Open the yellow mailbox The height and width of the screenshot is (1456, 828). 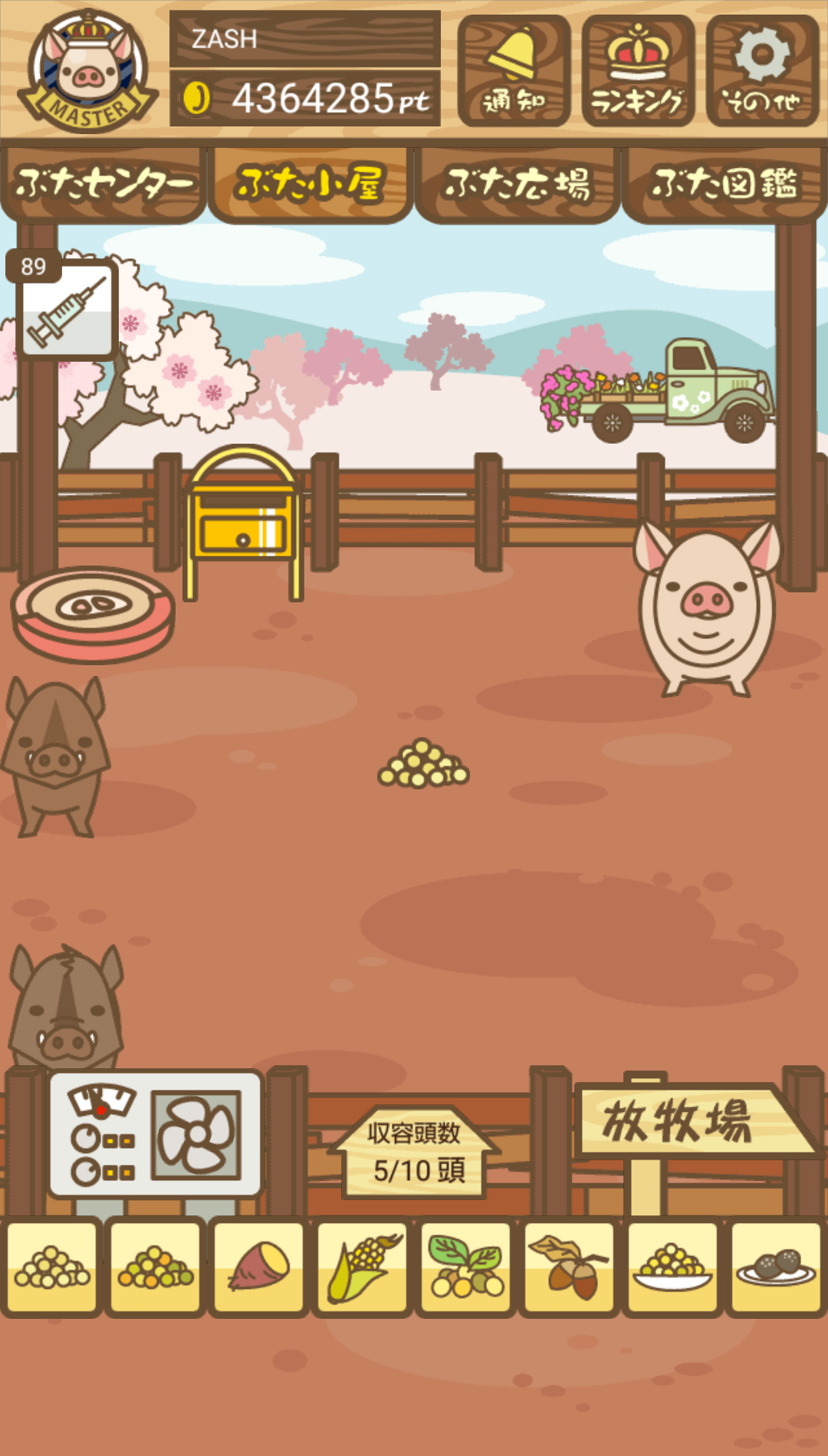243,523
